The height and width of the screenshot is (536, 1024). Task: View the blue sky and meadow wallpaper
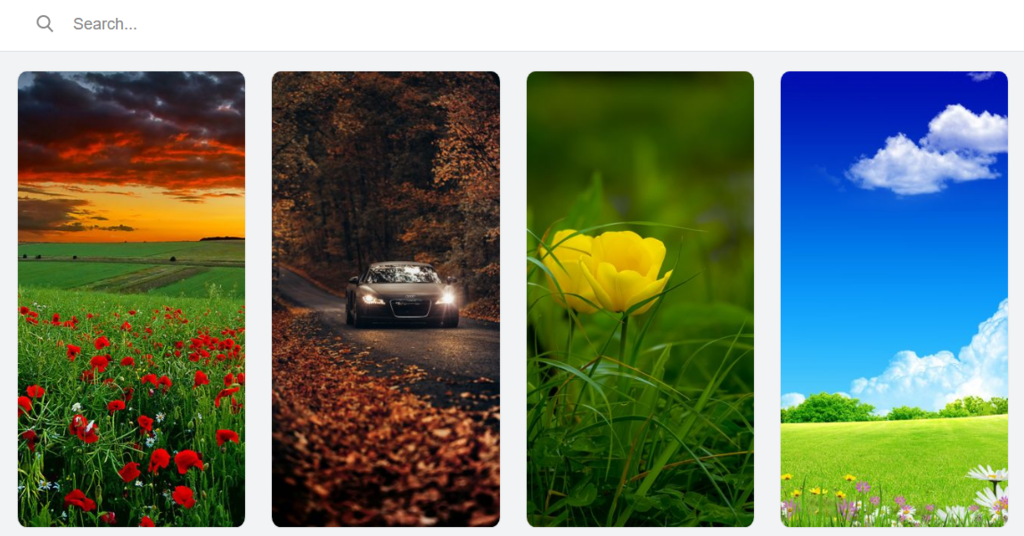click(x=894, y=298)
